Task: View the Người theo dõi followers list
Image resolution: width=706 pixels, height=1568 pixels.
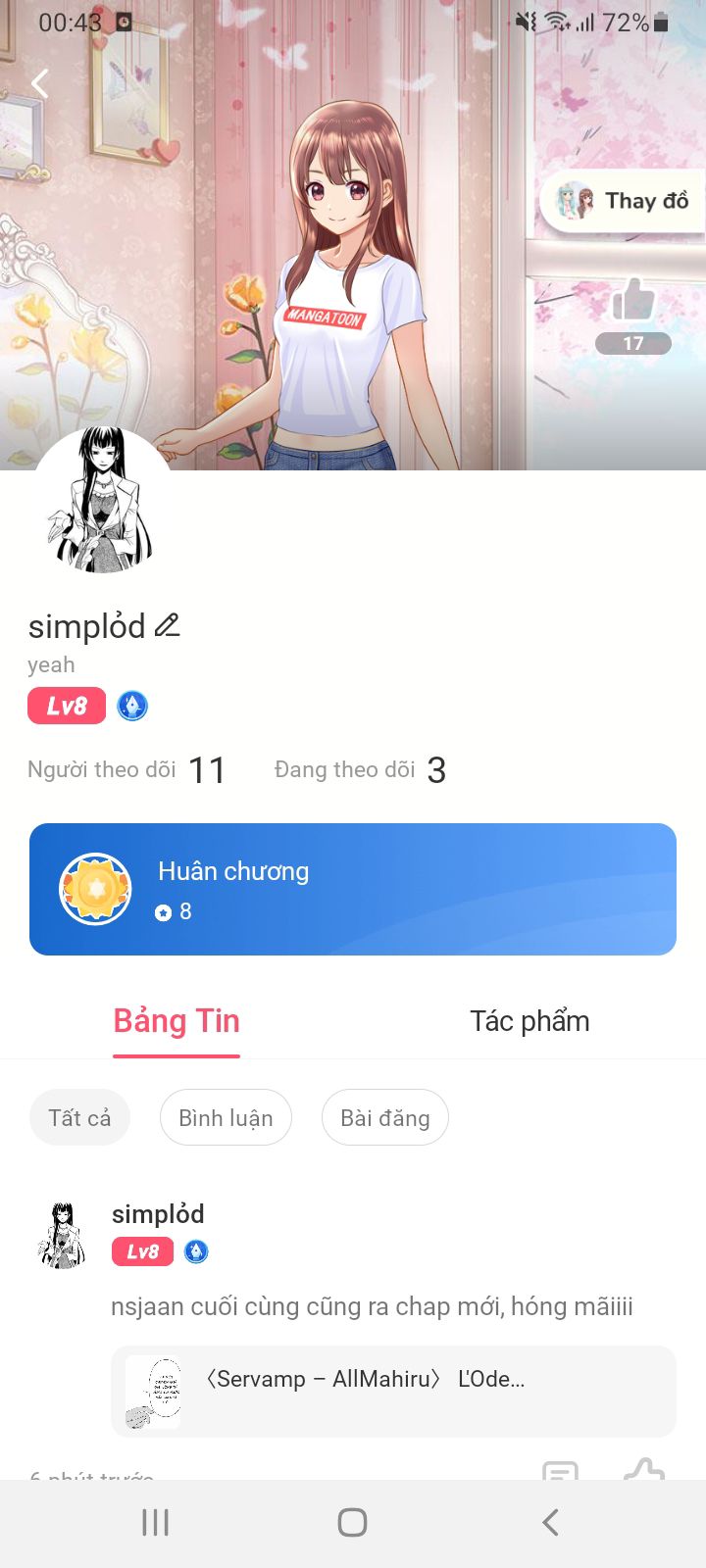Action: (126, 770)
